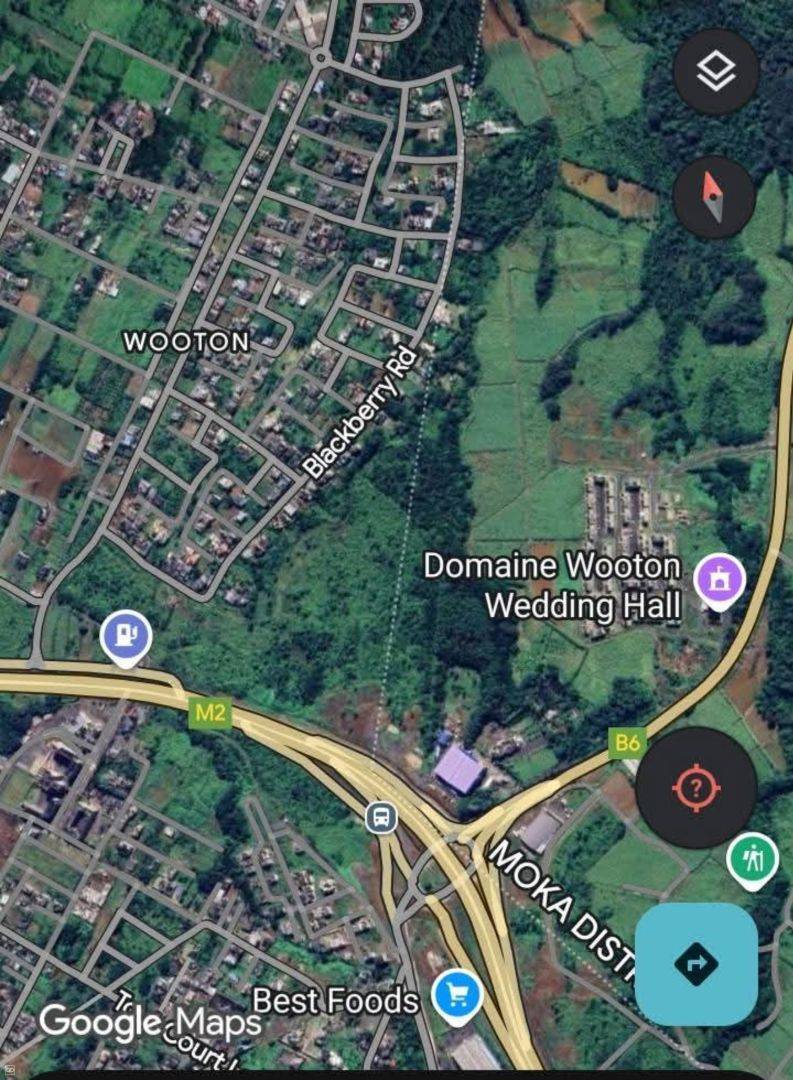Select Domaine Wooton Wedding Hall marker
The height and width of the screenshot is (1080, 793).
tap(720, 580)
